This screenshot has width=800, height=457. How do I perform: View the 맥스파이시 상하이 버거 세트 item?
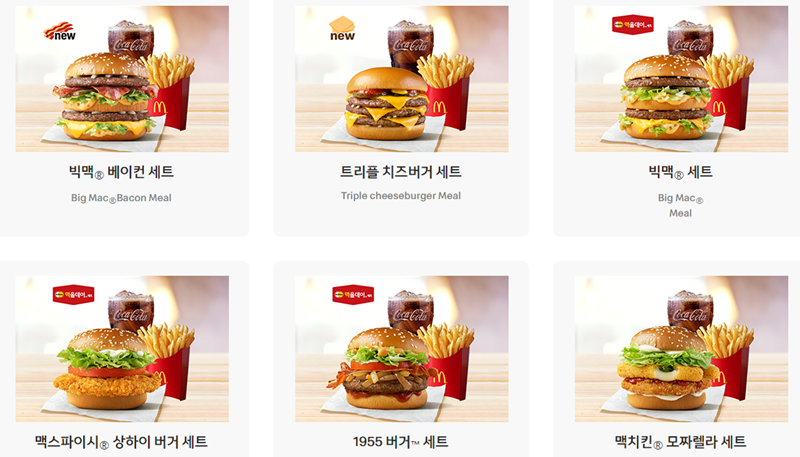coord(122,350)
